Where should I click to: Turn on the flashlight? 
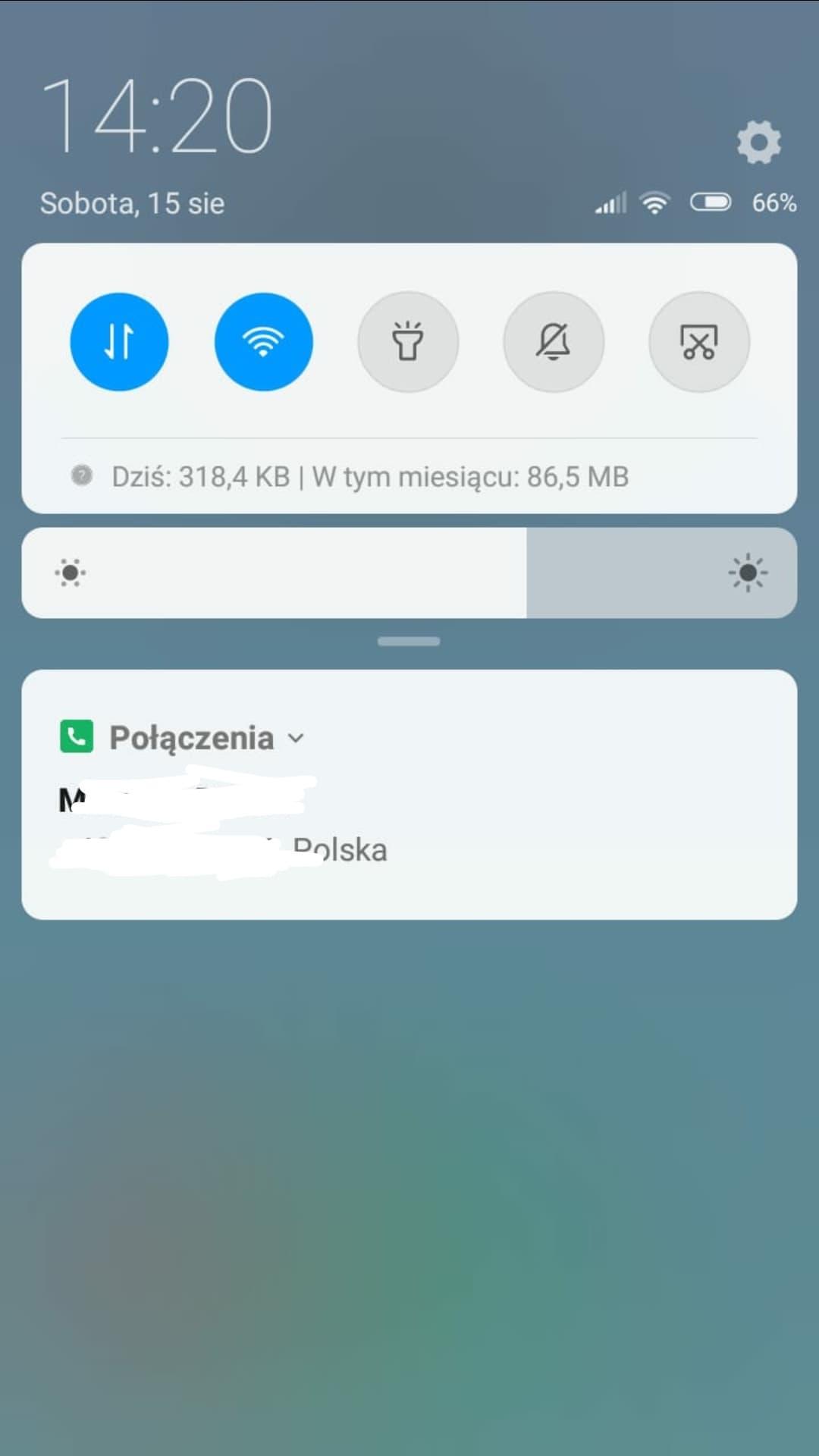[408, 342]
